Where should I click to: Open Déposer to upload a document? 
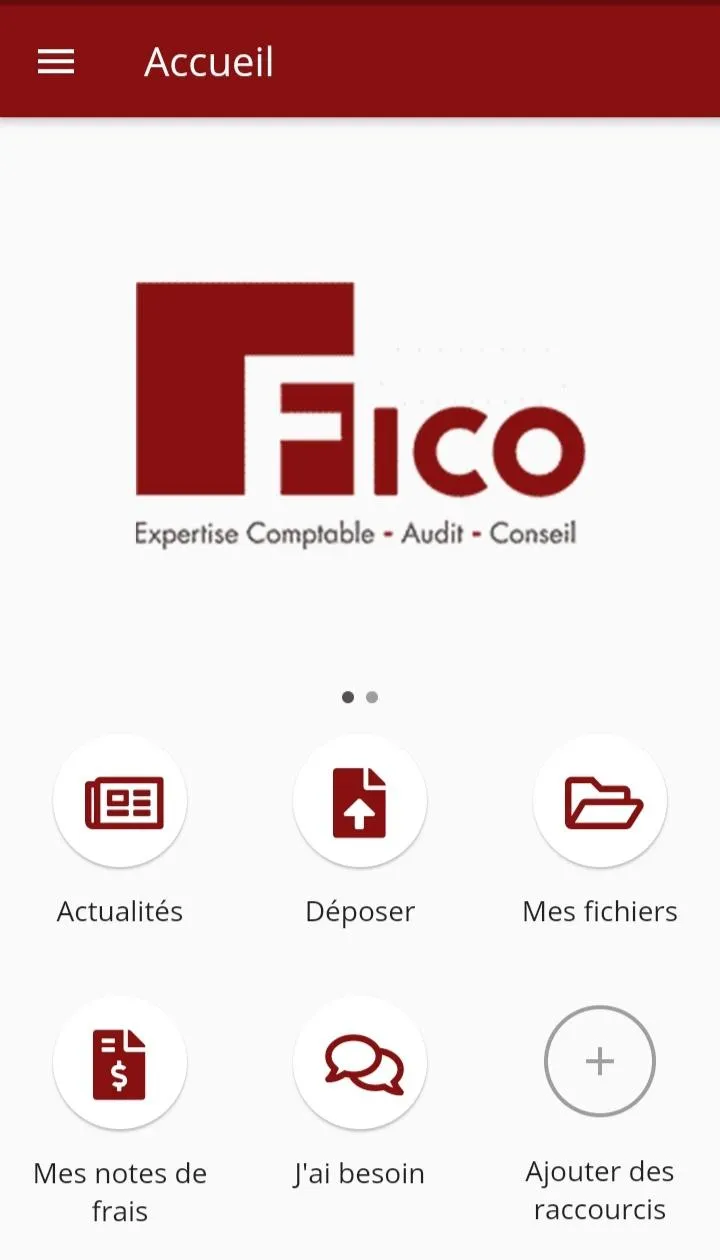(x=360, y=802)
